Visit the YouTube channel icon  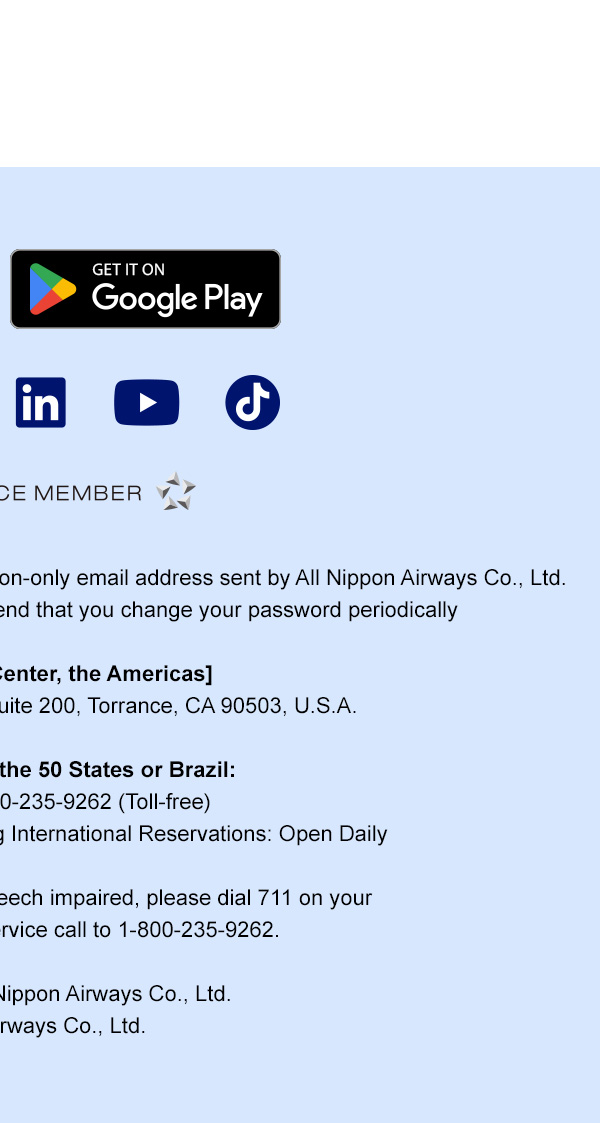coord(147,403)
